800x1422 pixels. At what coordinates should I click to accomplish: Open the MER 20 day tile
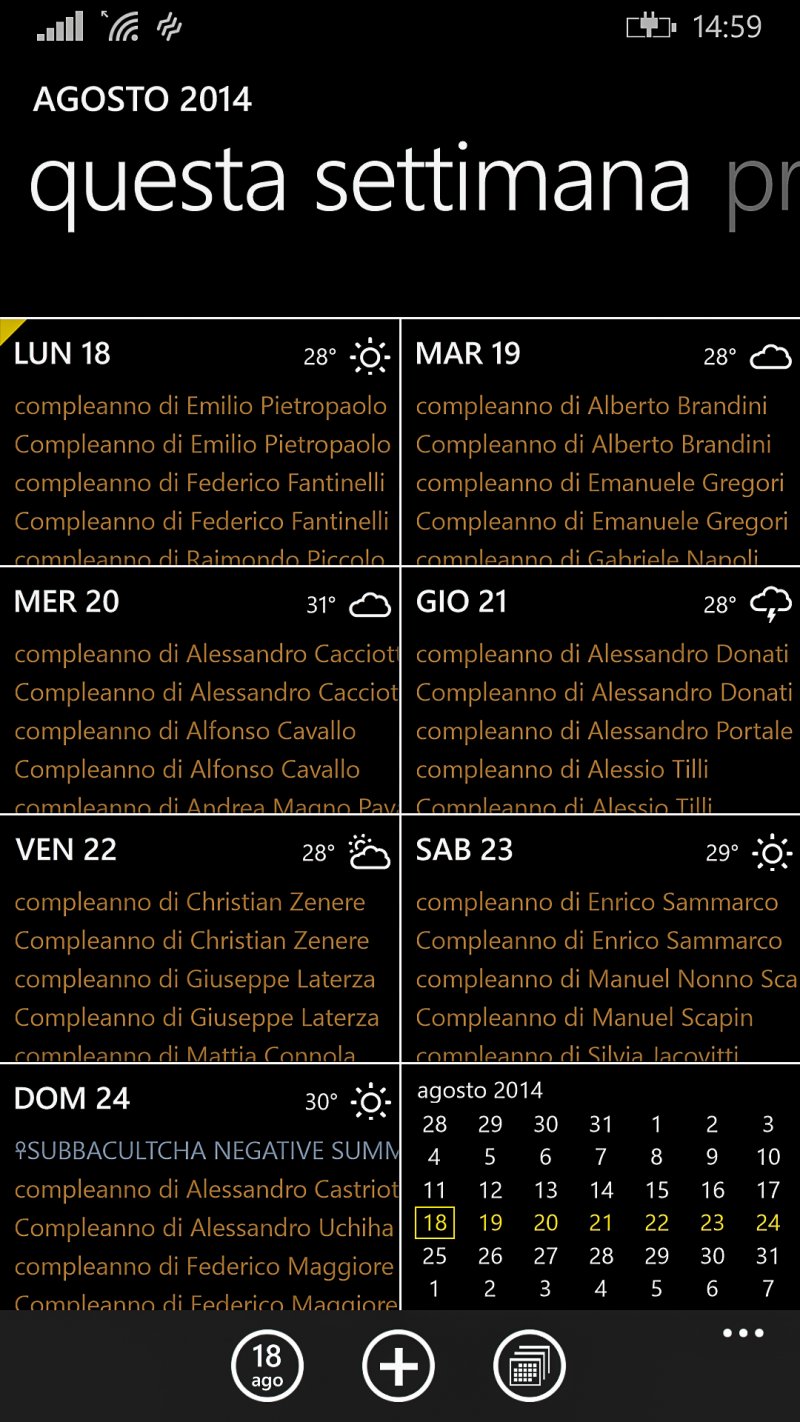coord(200,691)
